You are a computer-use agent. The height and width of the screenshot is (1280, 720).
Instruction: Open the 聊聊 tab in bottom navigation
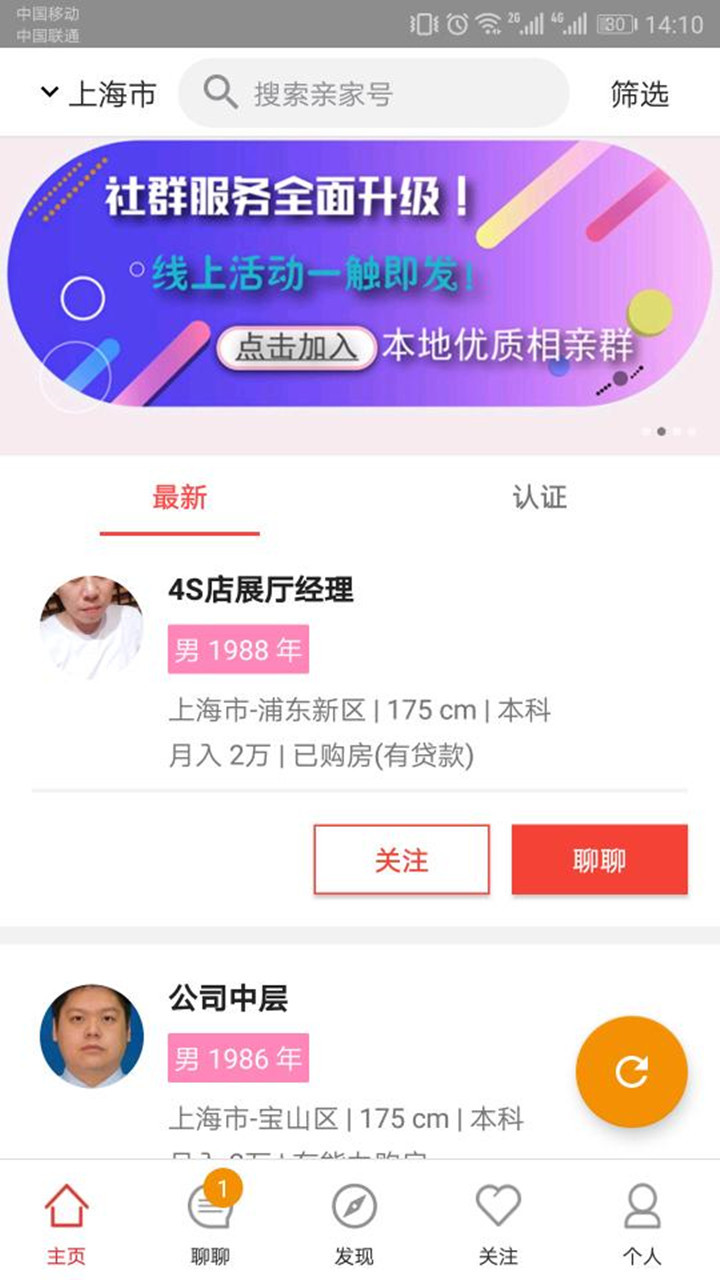coord(210,1222)
